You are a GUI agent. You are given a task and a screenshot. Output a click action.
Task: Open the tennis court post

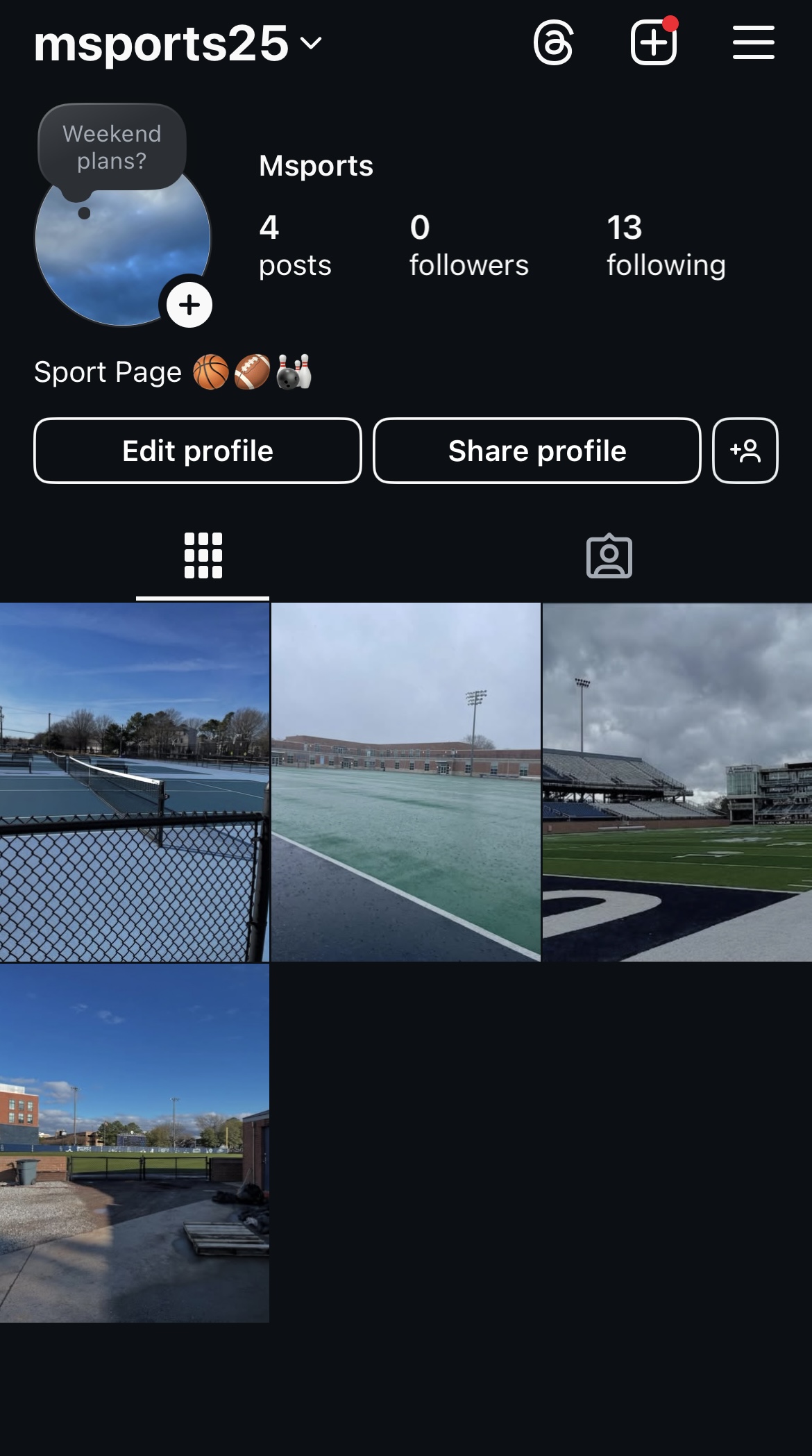(135, 783)
